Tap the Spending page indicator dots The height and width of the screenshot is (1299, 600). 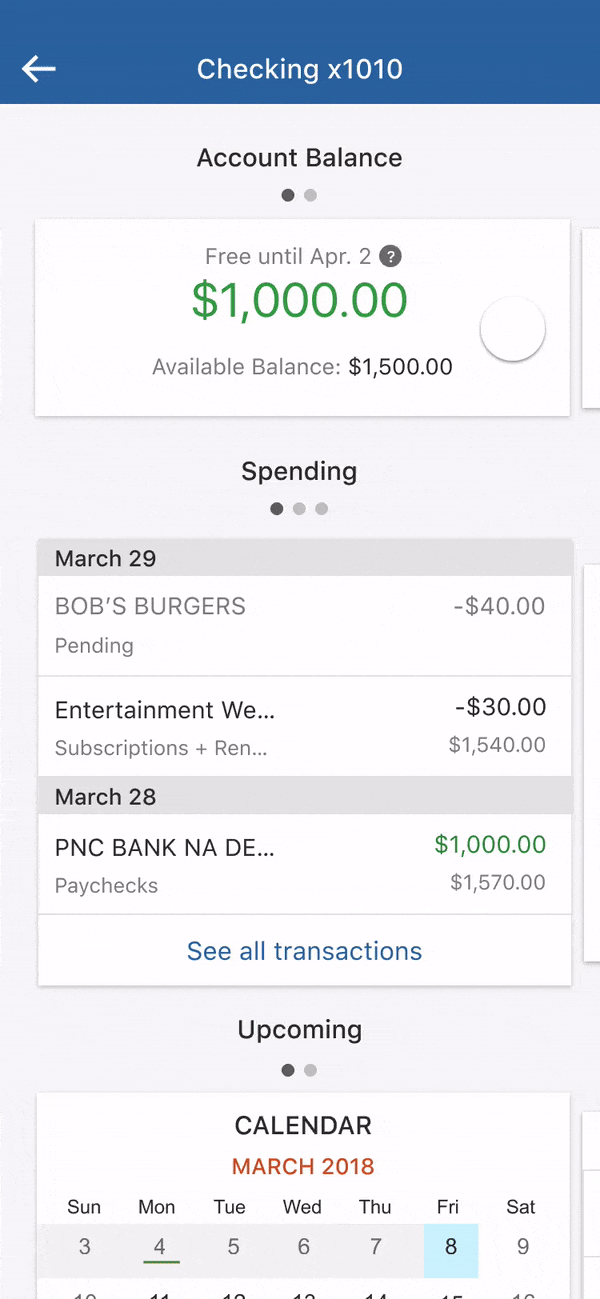pos(299,508)
